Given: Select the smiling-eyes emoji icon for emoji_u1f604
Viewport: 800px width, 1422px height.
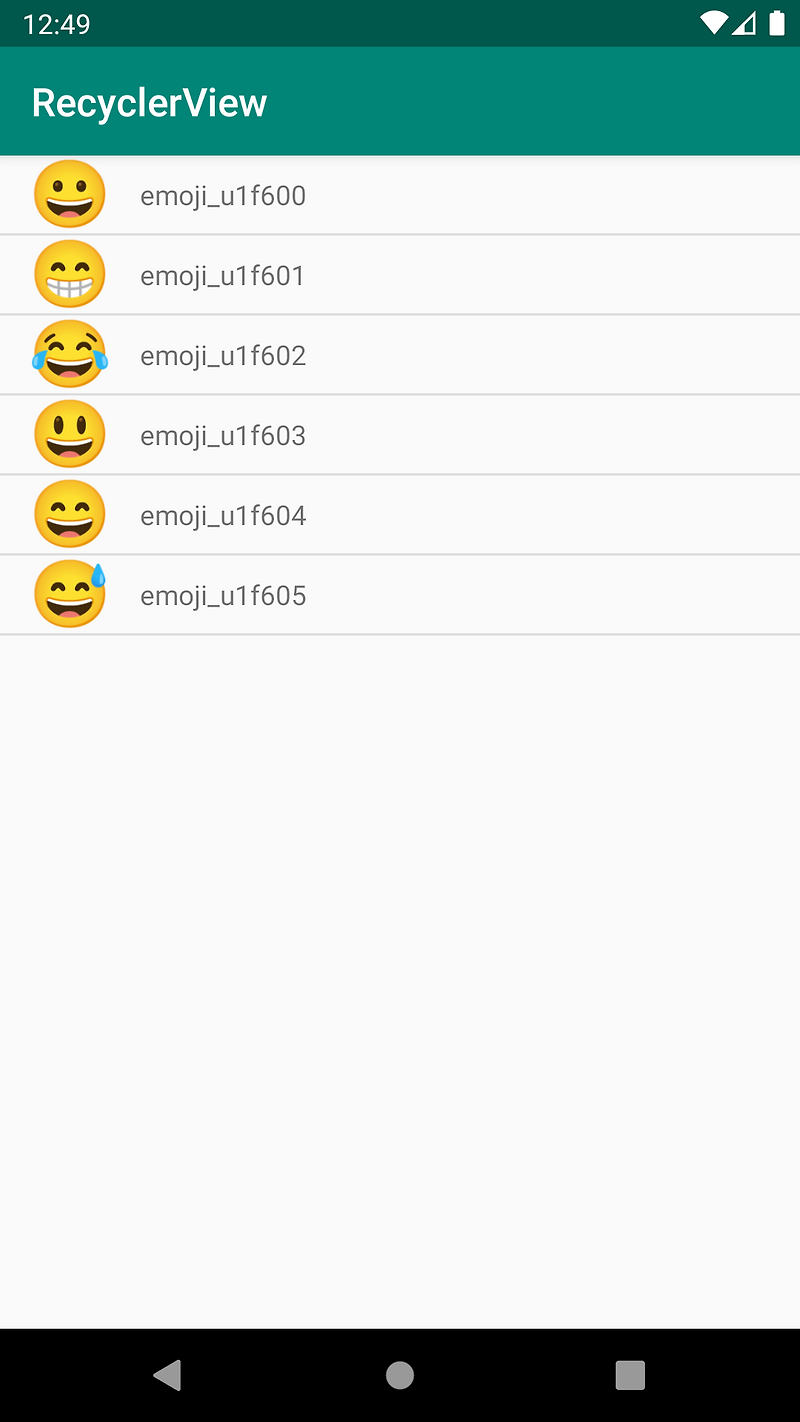Looking at the screenshot, I should point(69,514).
